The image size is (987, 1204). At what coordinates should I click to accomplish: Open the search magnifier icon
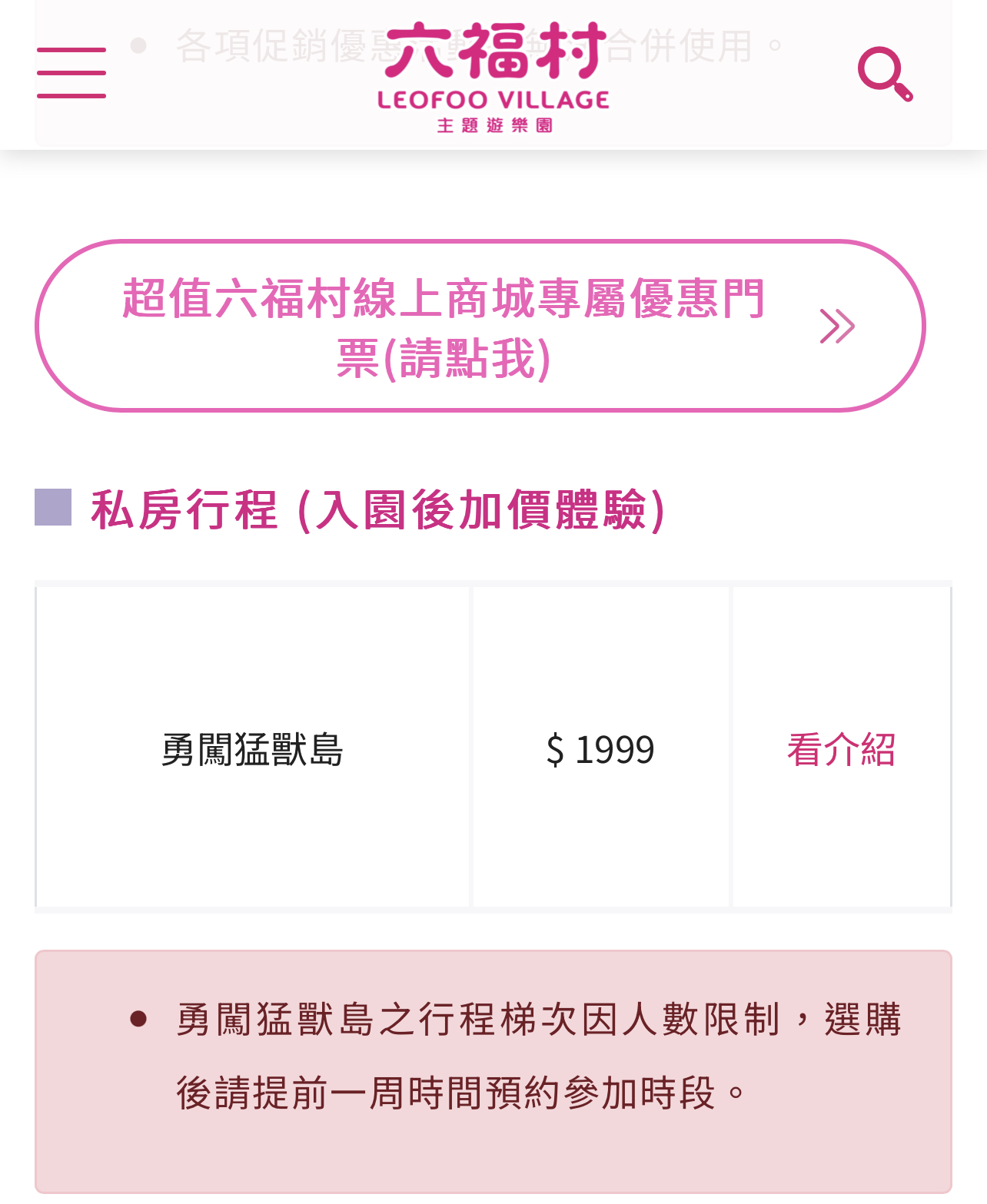point(885,74)
